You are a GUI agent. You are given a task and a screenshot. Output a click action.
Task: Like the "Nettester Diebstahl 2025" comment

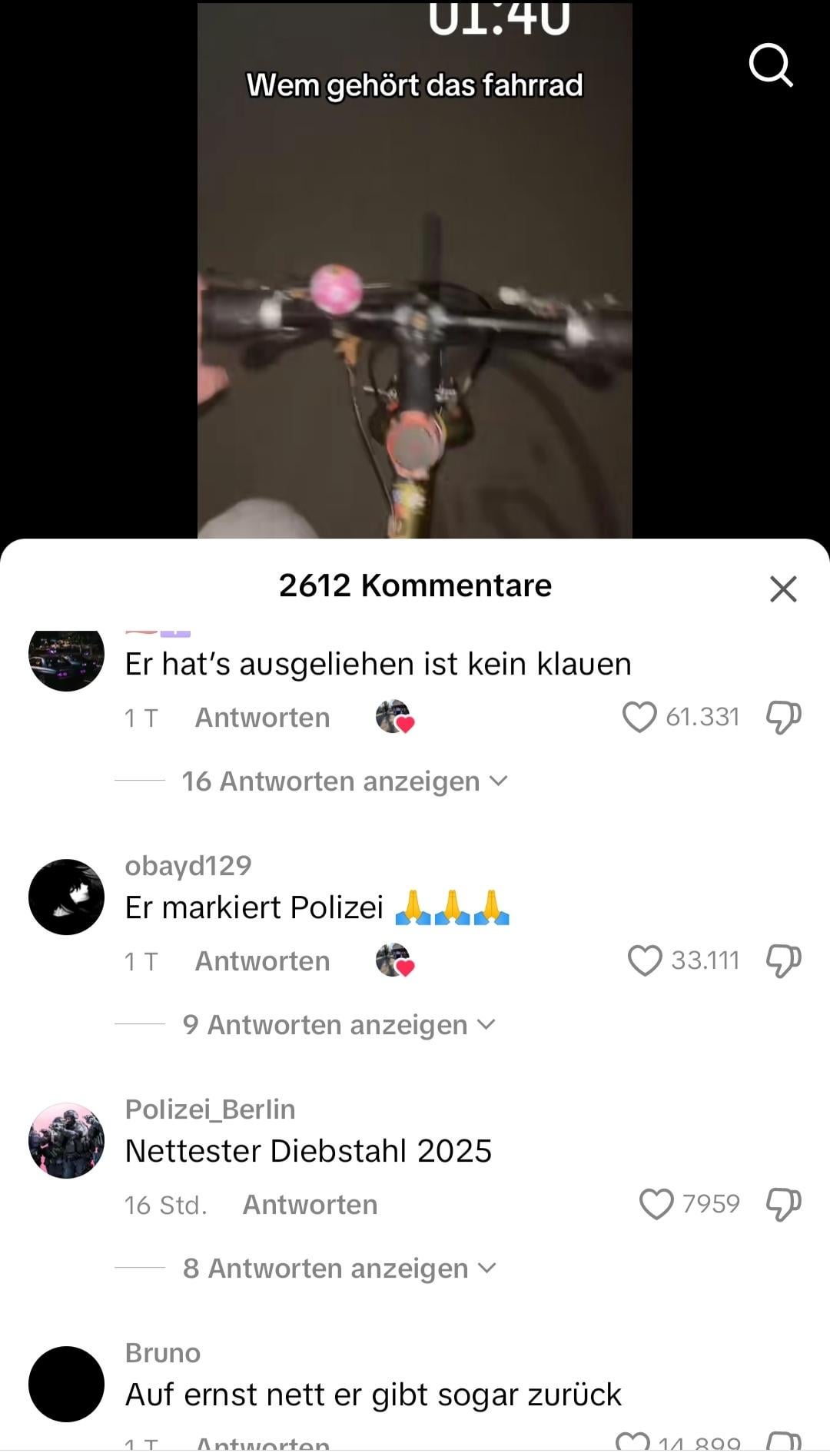[x=656, y=1204]
